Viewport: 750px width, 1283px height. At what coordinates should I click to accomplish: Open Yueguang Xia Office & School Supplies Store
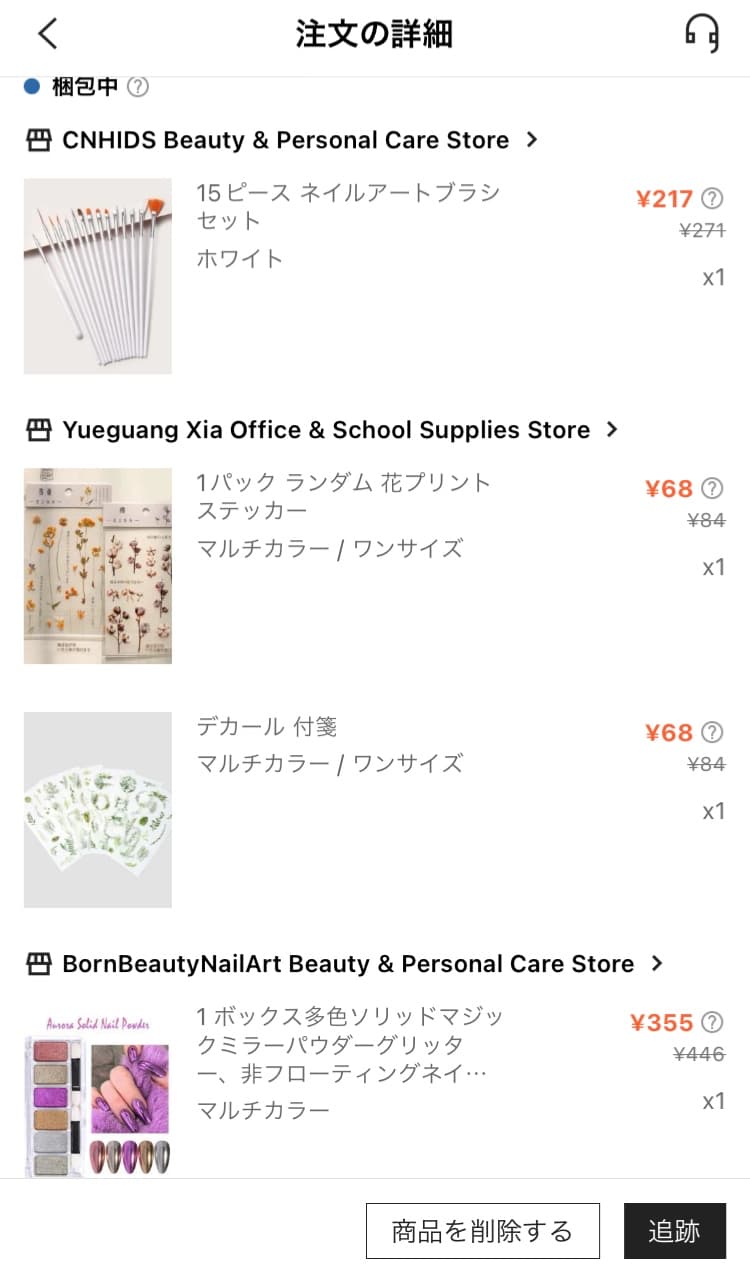pos(325,430)
